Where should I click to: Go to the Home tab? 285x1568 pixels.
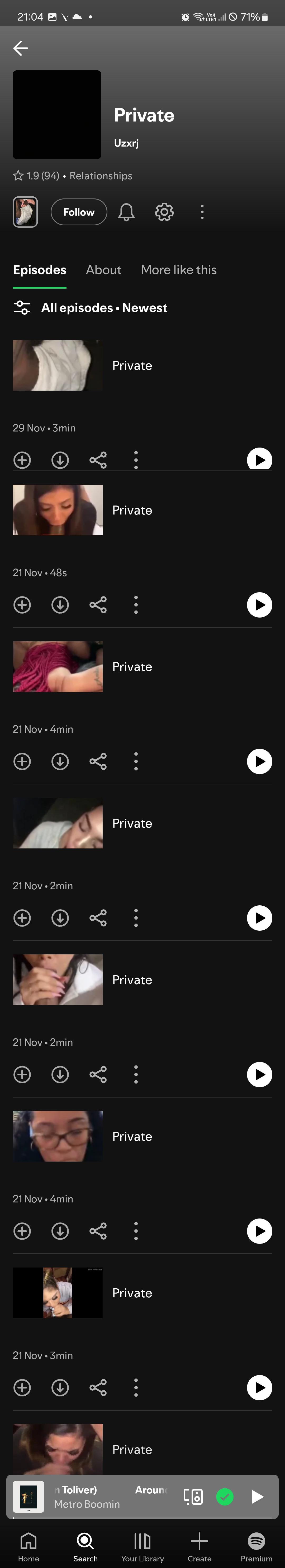point(28,1546)
